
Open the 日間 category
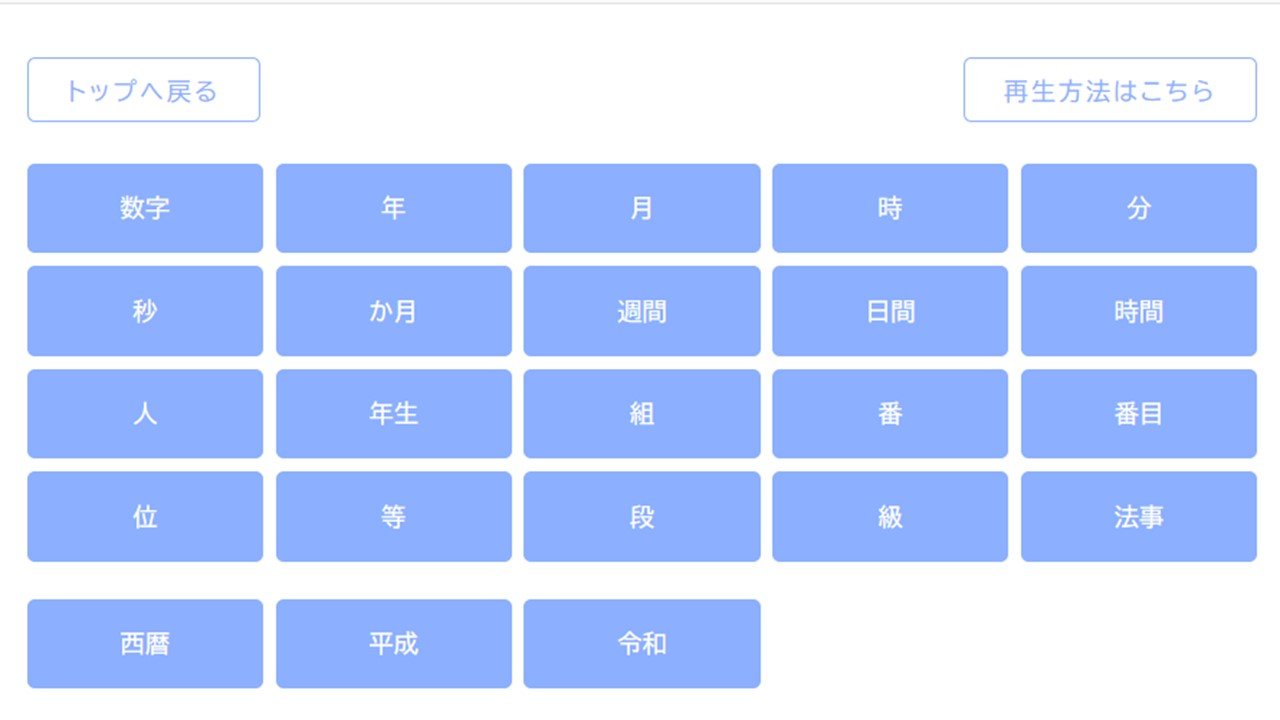[889, 311]
